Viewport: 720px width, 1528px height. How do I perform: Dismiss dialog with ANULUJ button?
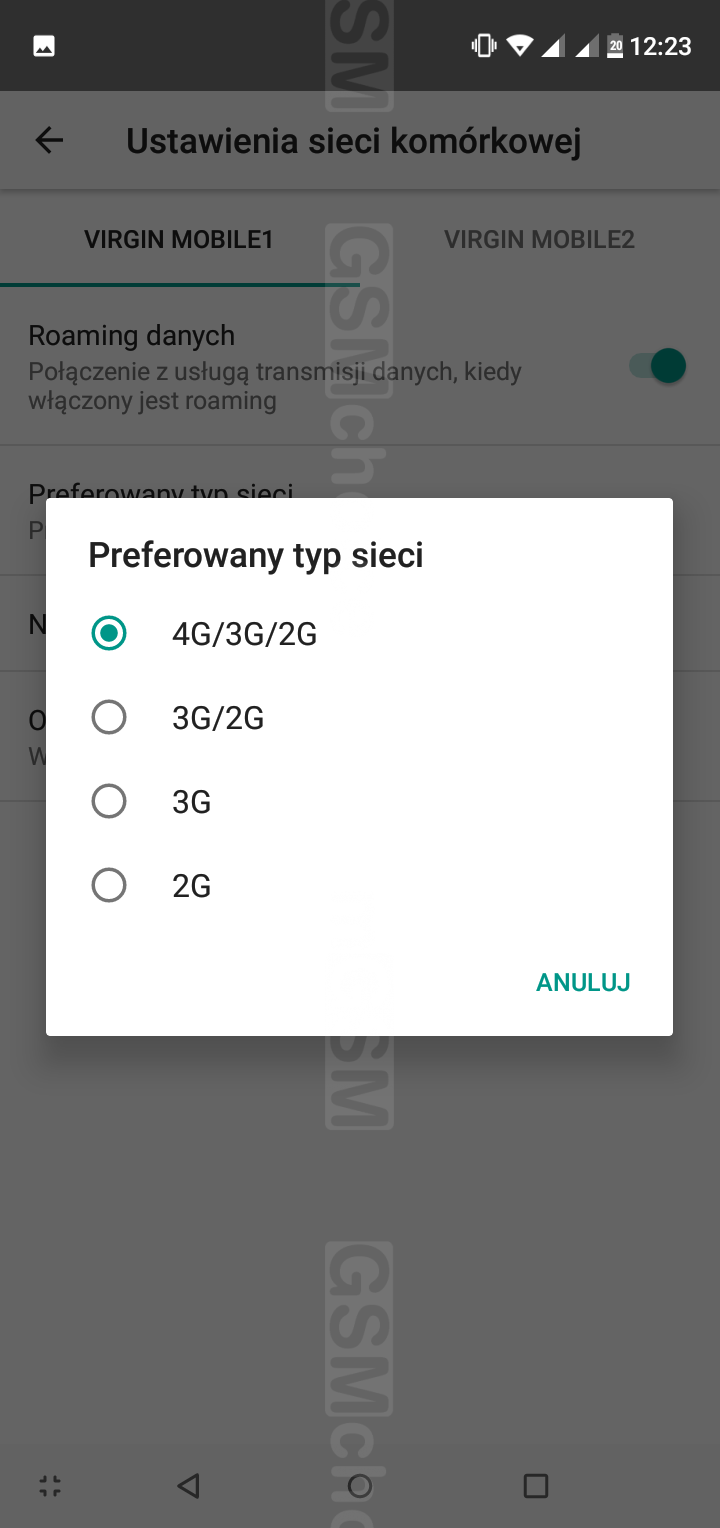point(583,982)
